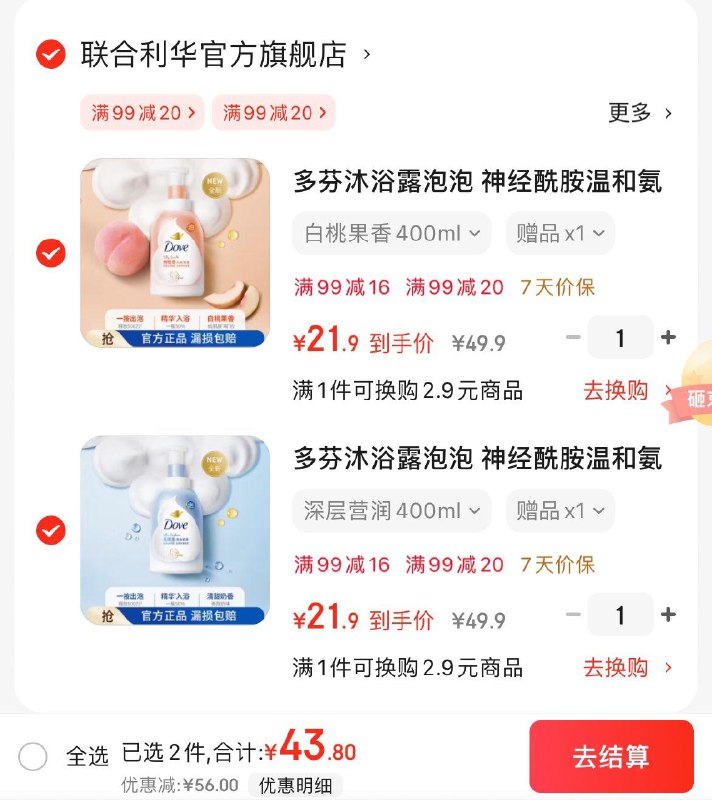Expand 更多 store coupons

pyautogui.click(x=640, y=113)
